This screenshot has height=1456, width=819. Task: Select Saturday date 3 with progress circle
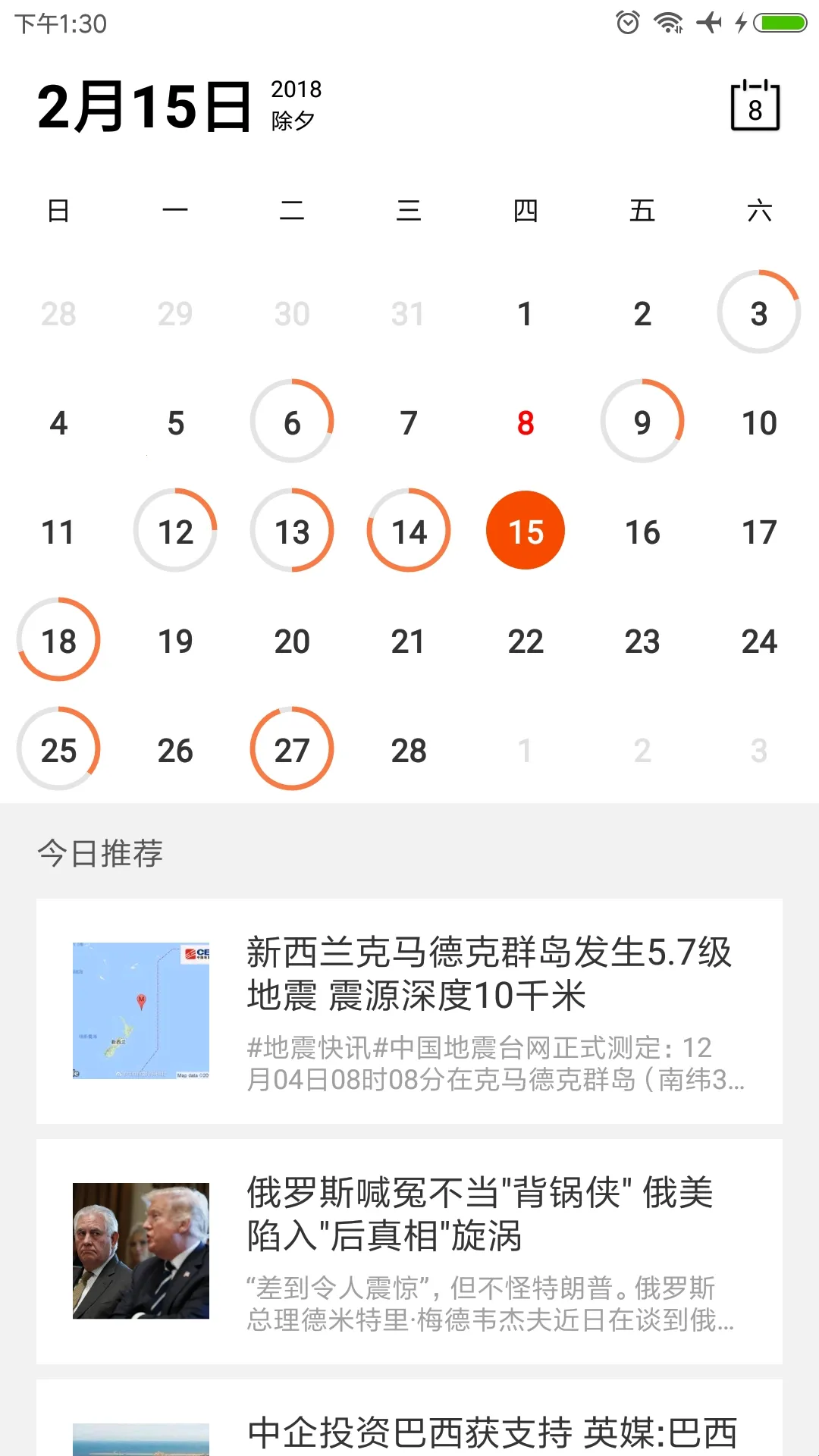[758, 313]
